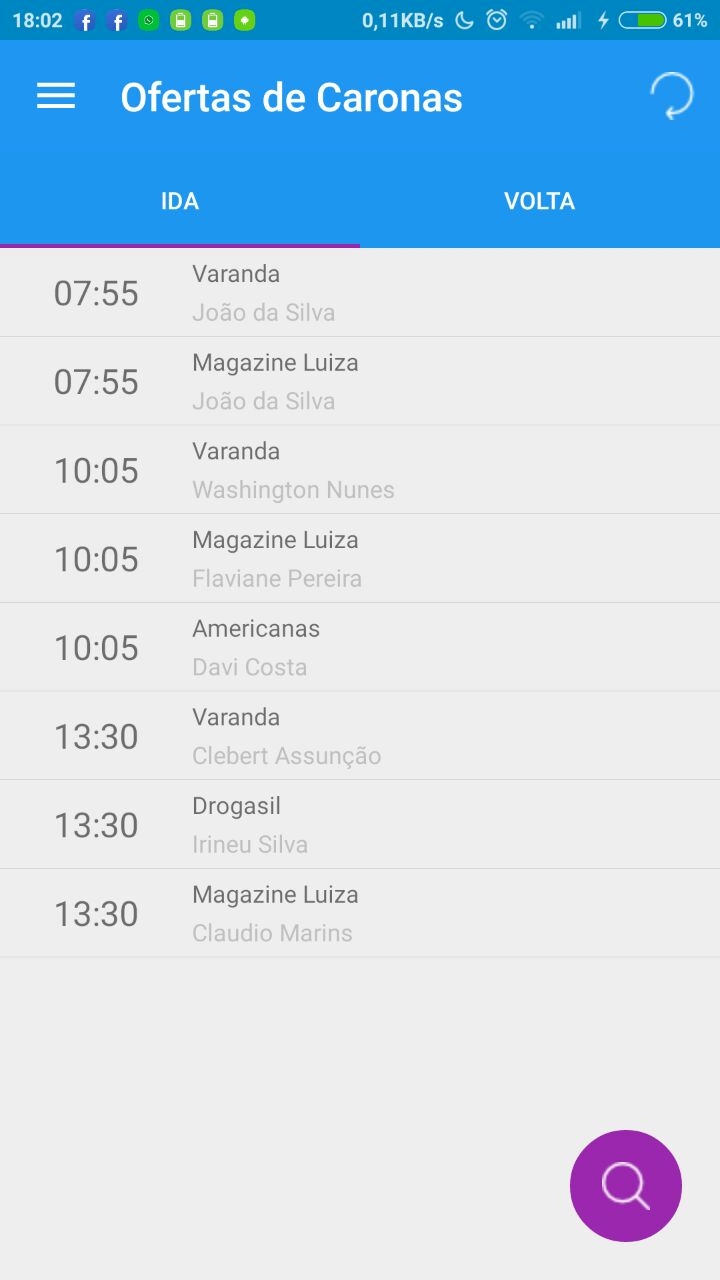The height and width of the screenshot is (1280, 720).
Task: Tap the purple search floating button
Action: click(626, 1186)
